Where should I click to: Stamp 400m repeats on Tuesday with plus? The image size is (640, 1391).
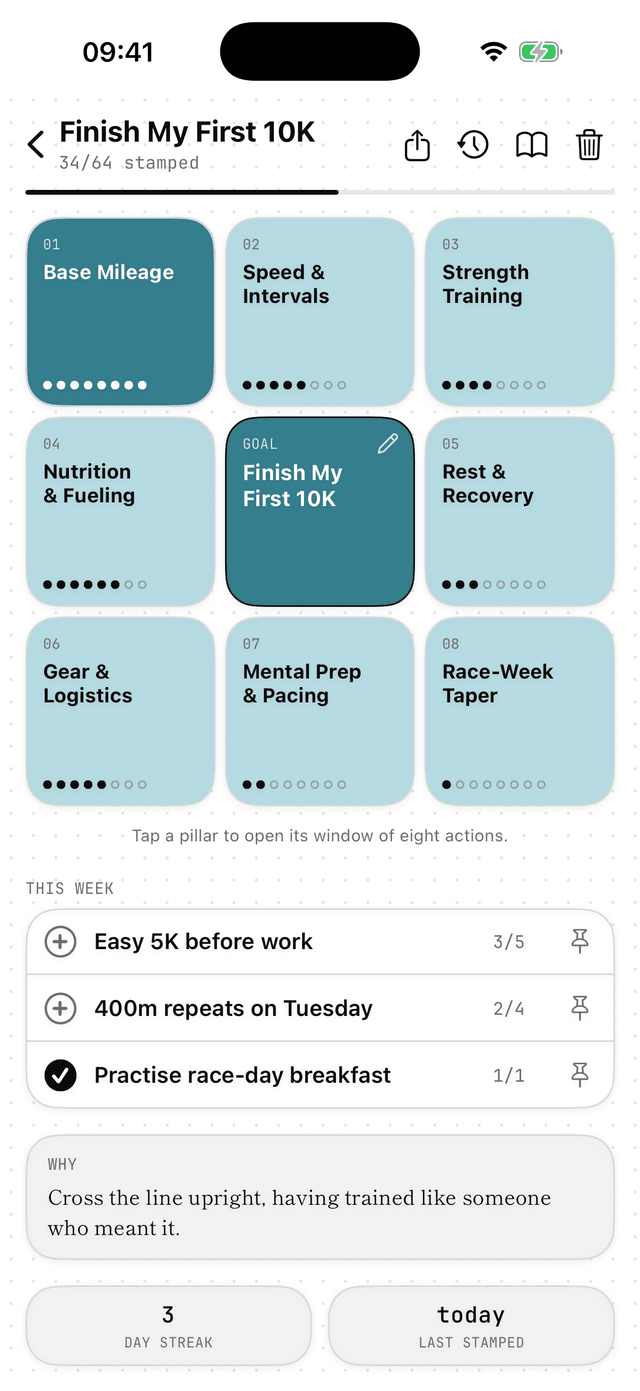click(x=61, y=1008)
